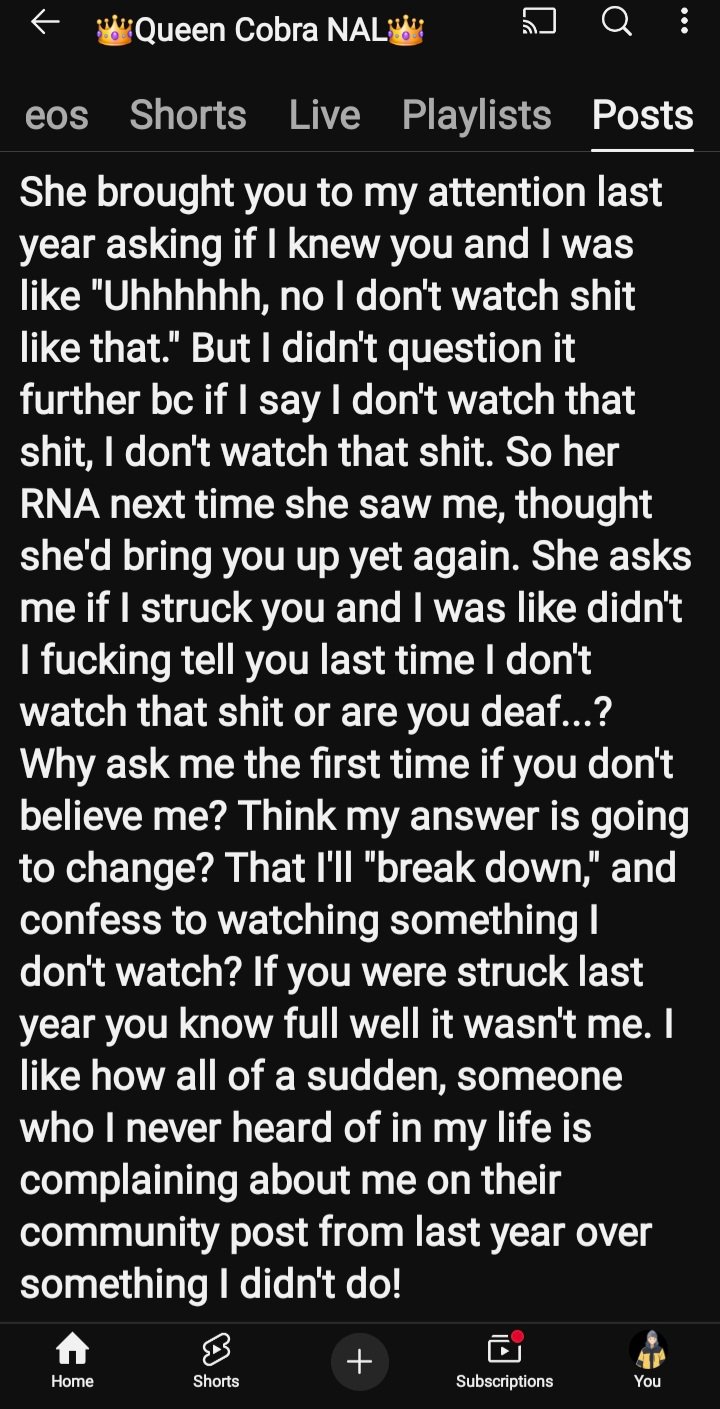720x1409 pixels.
Task: Open the You profile tab
Action: pos(648,1361)
